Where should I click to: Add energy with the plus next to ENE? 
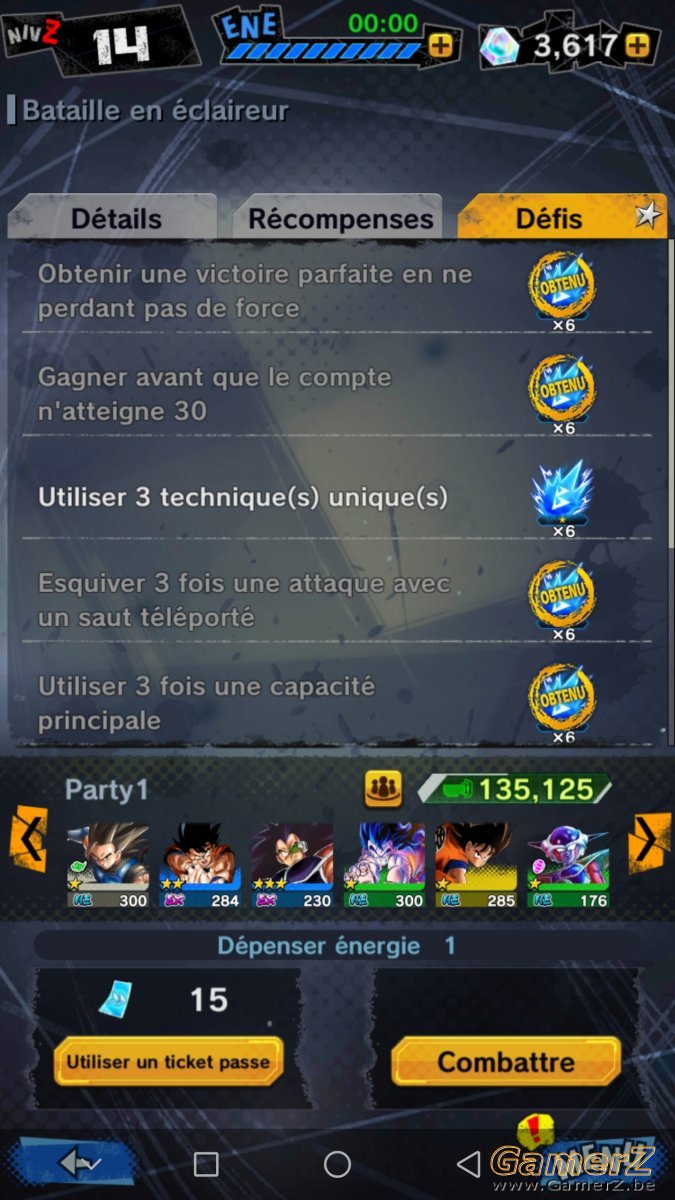coord(439,45)
